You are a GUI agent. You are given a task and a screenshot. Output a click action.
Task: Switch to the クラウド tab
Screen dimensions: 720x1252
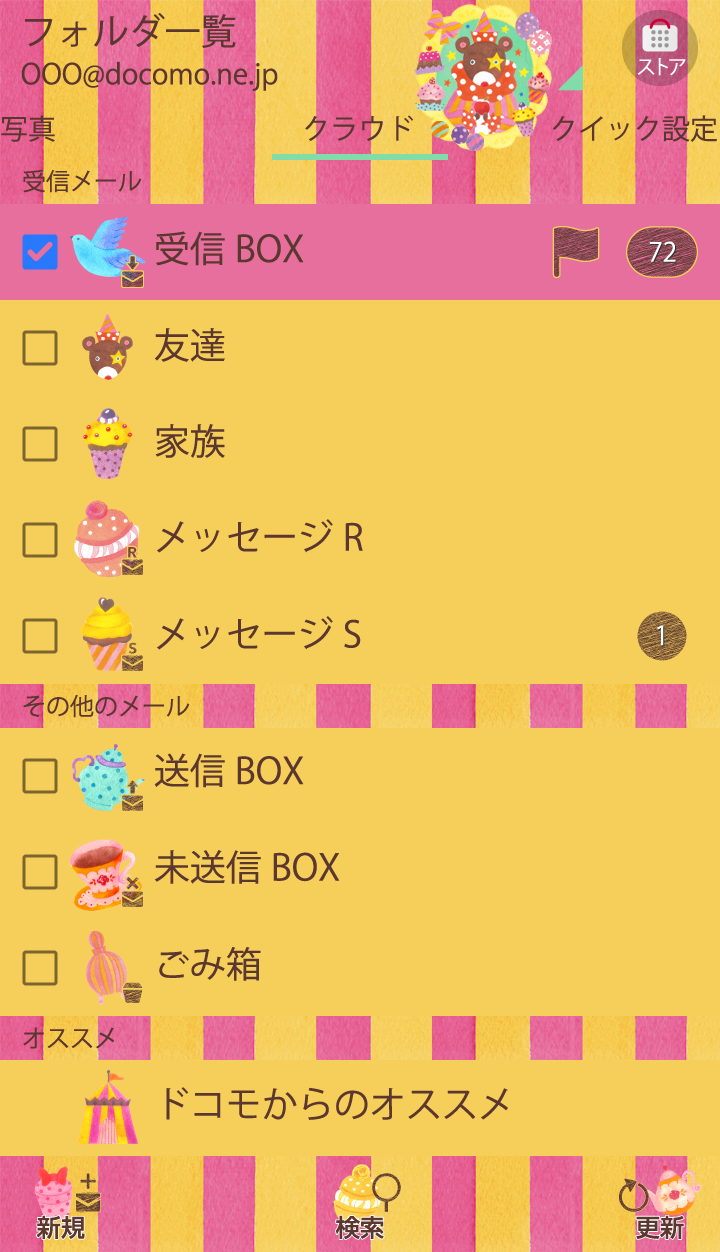pos(358,129)
